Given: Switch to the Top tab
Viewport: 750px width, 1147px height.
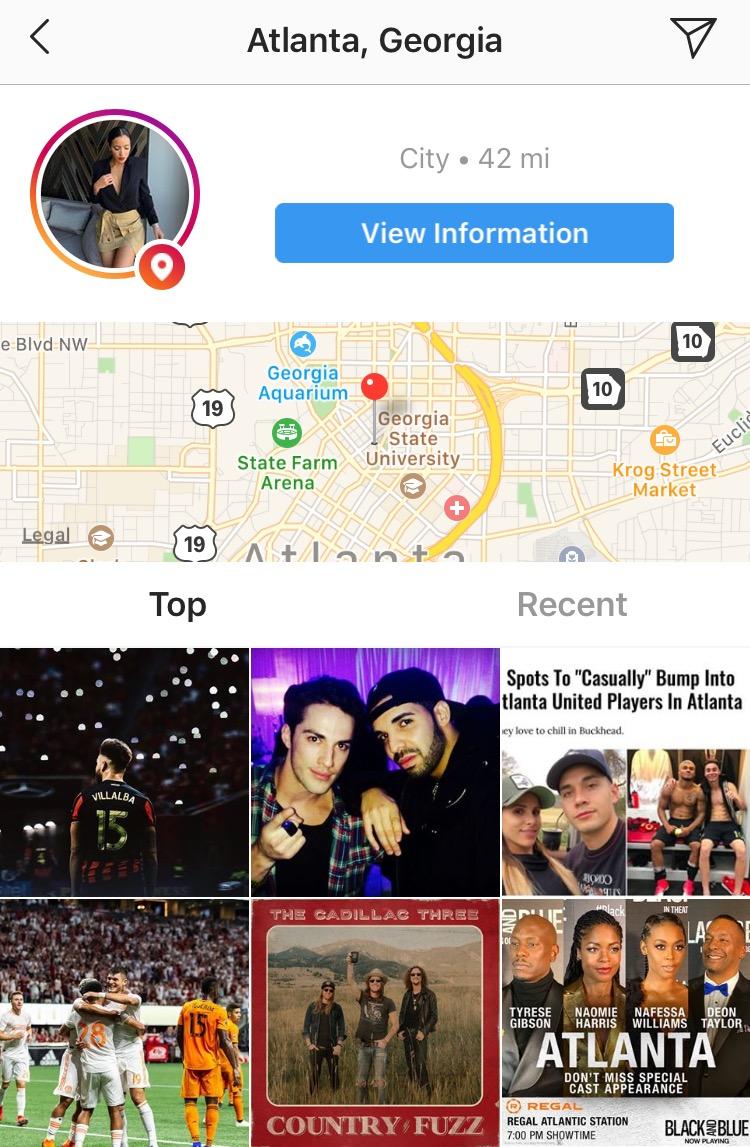Looking at the screenshot, I should coord(178,605).
